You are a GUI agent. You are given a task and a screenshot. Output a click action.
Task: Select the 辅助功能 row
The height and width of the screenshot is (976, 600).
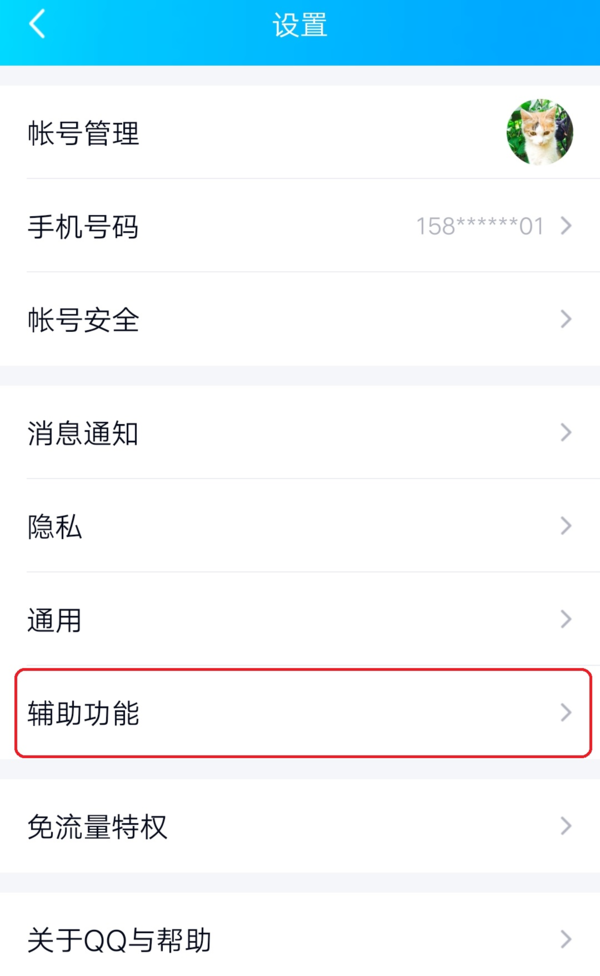click(300, 713)
